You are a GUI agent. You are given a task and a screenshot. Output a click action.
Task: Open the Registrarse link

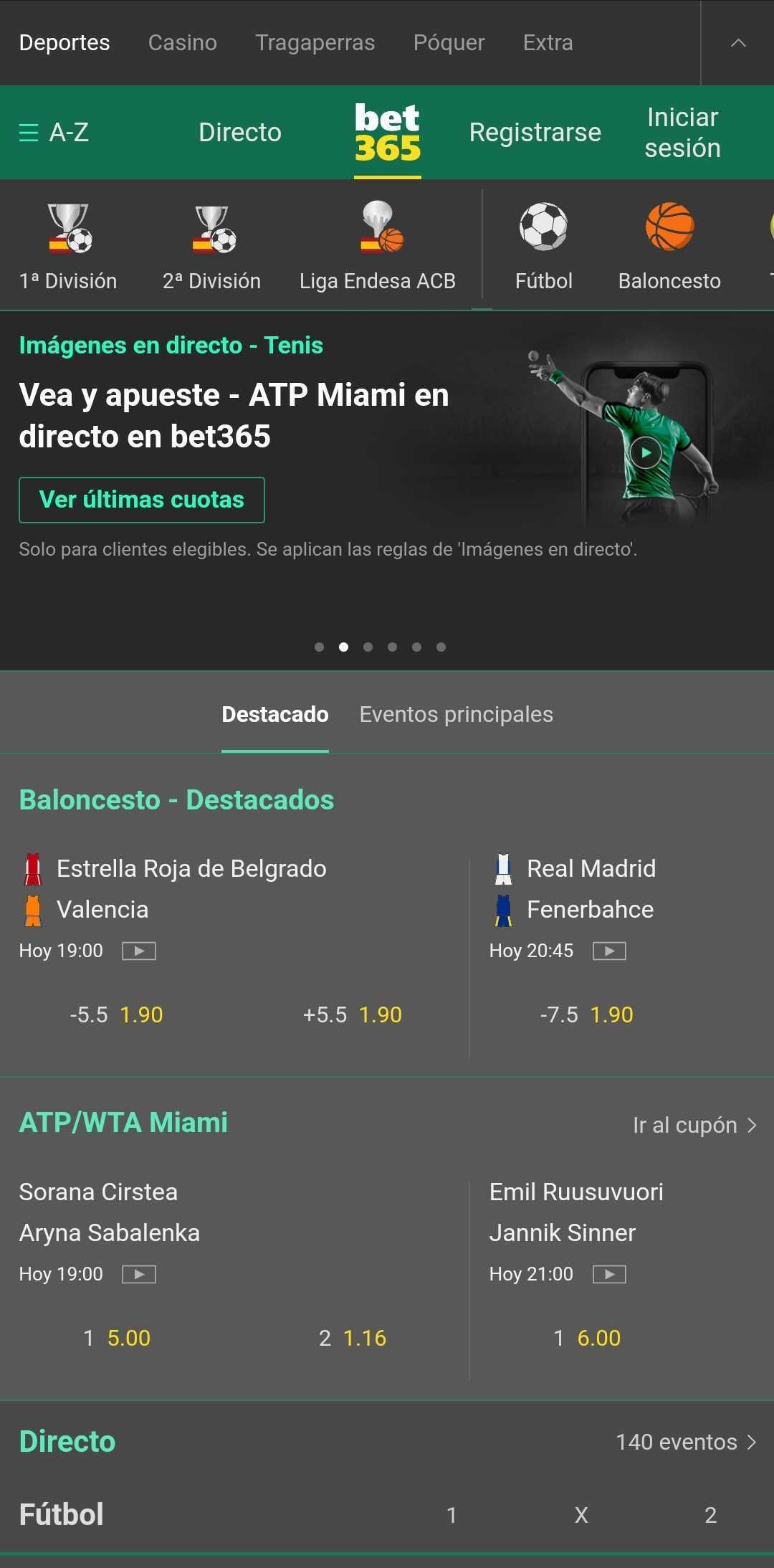pos(535,132)
